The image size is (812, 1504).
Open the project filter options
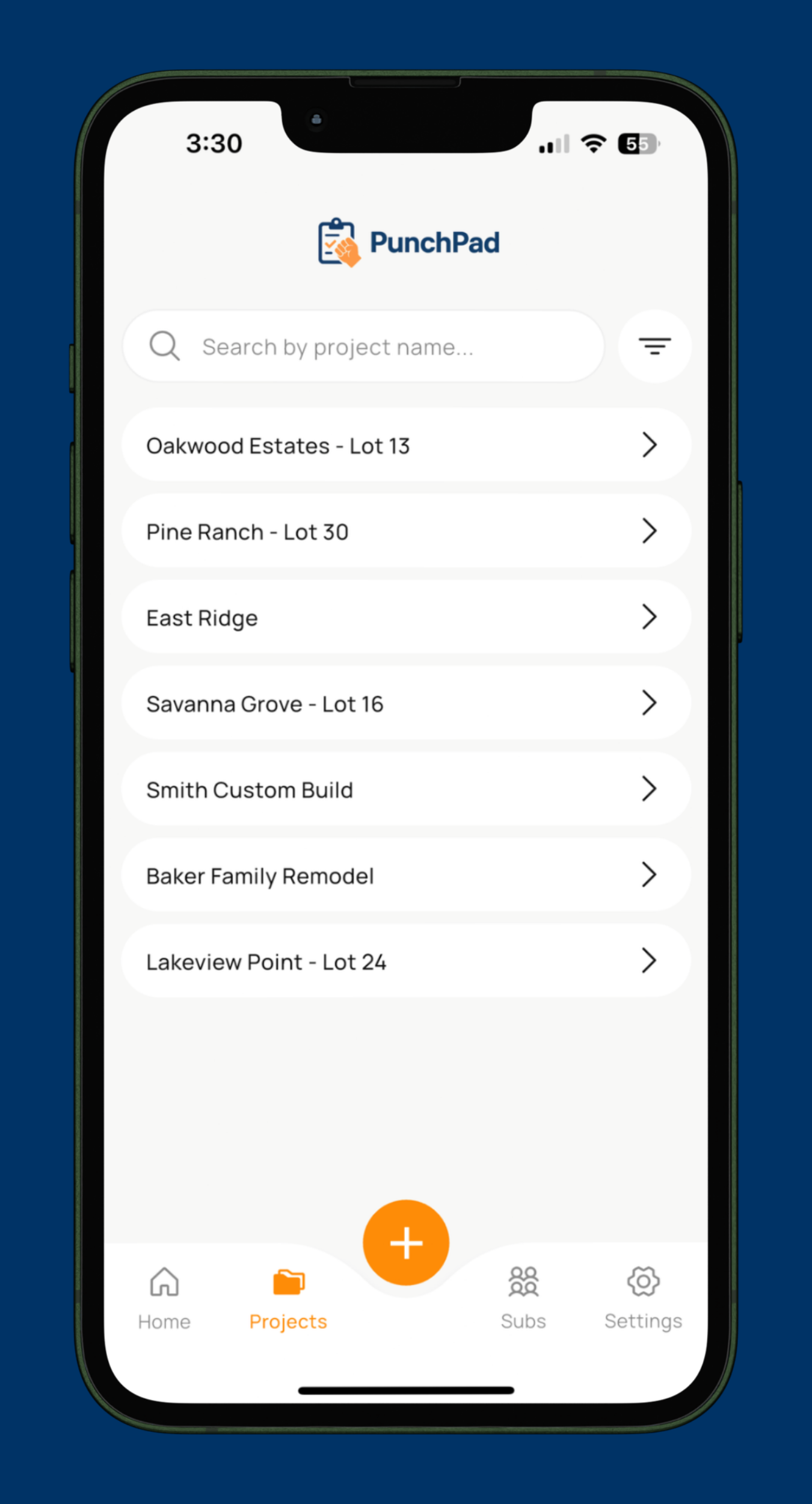[654, 346]
